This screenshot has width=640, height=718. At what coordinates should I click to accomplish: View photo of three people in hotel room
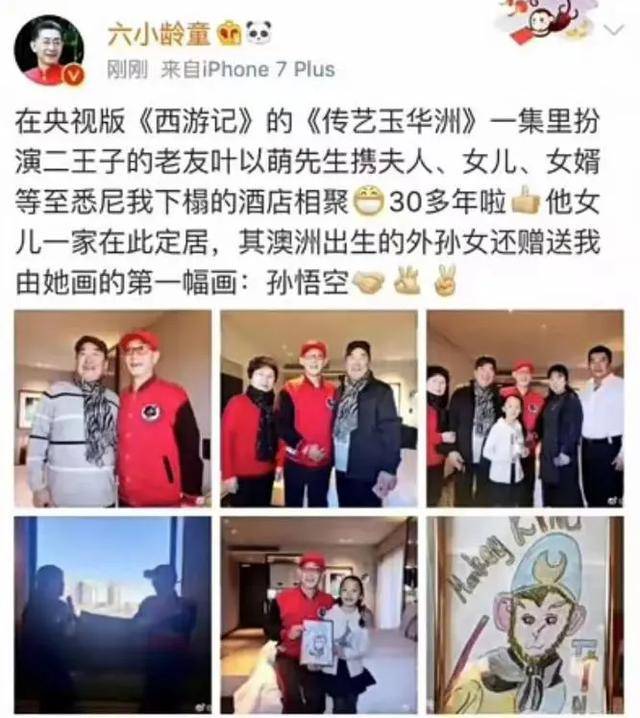[x=319, y=408]
